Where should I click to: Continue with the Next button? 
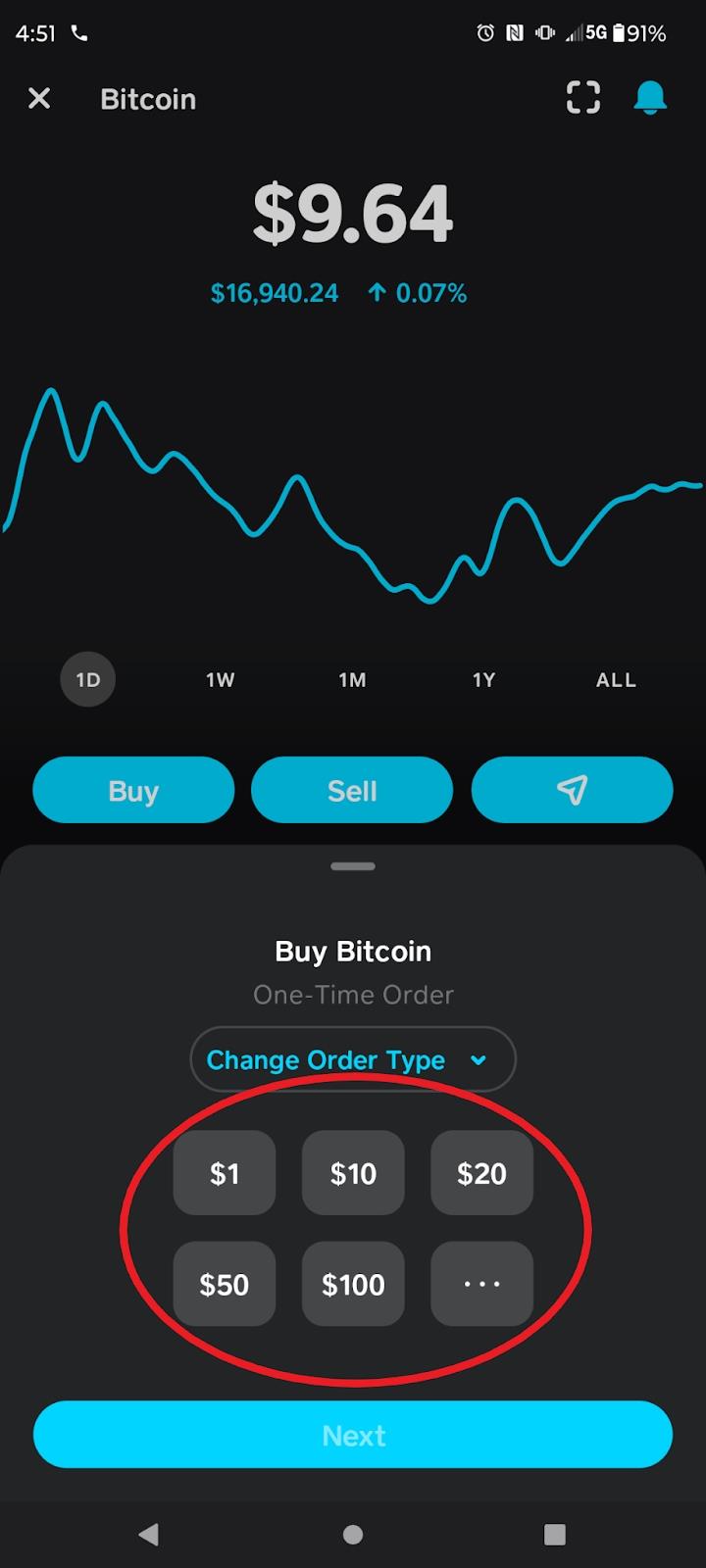click(353, 1435)
